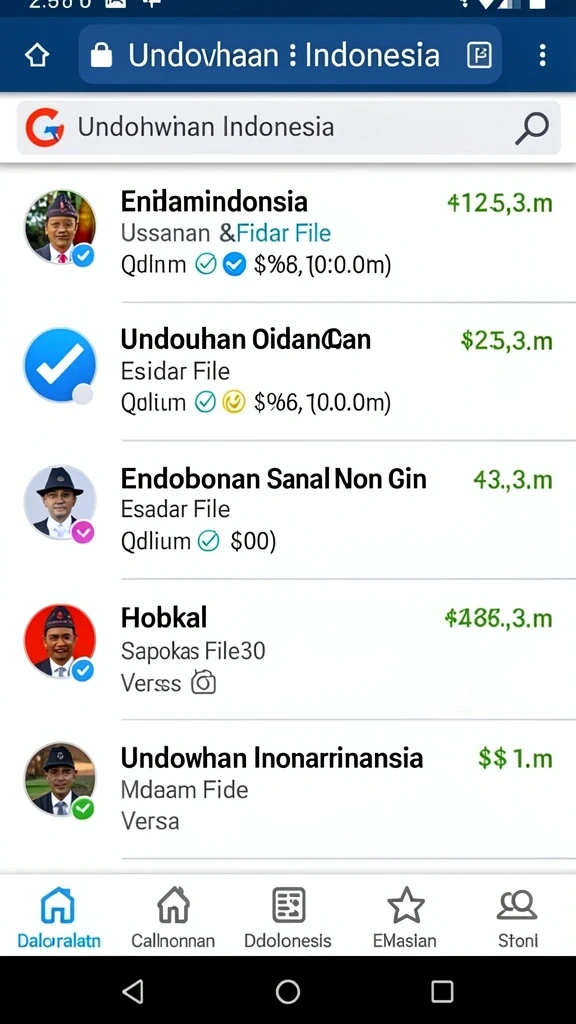The image size is (576, 1024).
Task: Open the Hobkal result
Action: pos(288,650)
